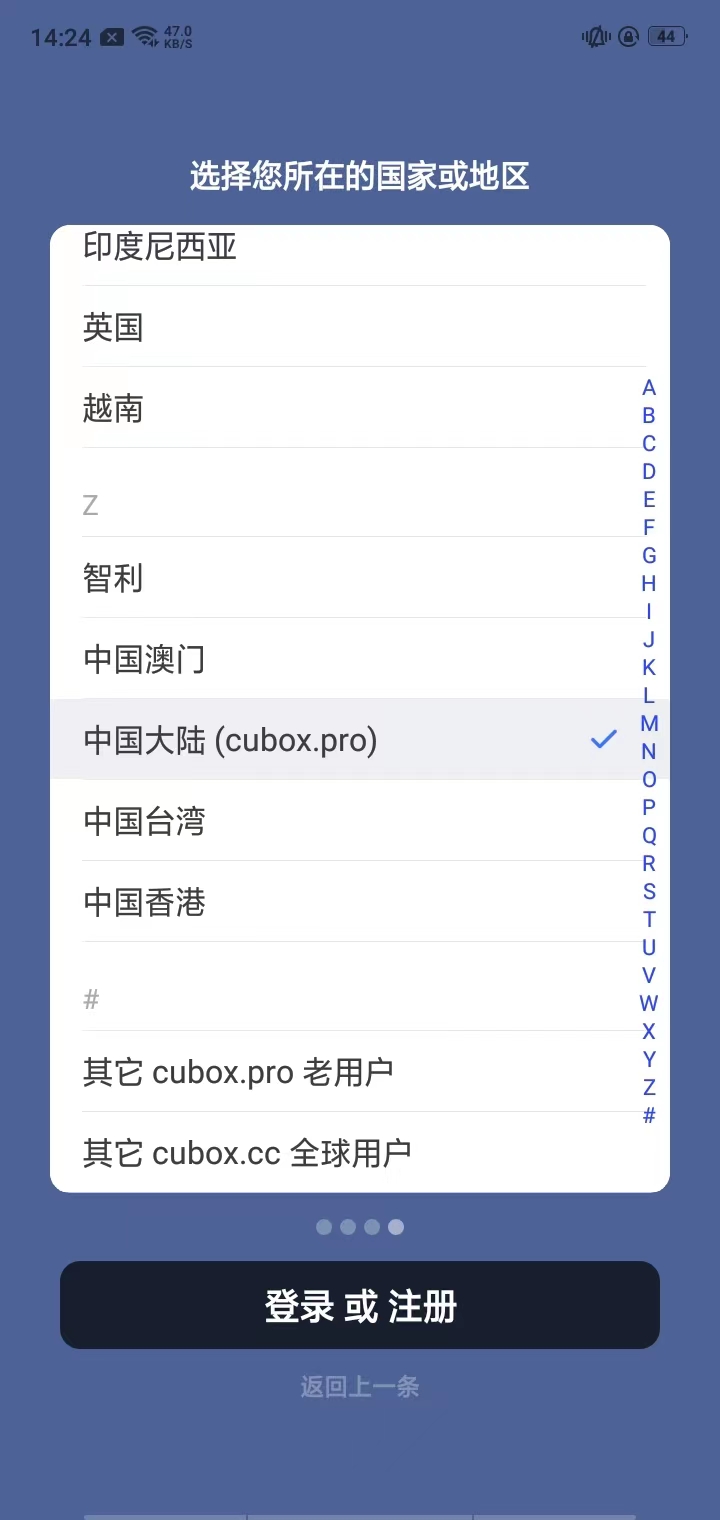The image size is (720, 1520).
Task: Click the checkmark next to 中国大陆
Action: click(604, 740)
